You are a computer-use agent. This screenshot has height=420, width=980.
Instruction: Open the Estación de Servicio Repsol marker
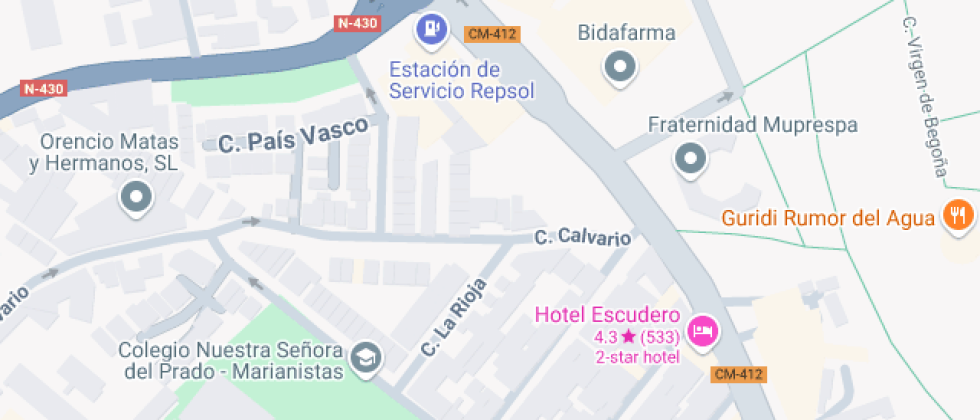click(431, 30)
